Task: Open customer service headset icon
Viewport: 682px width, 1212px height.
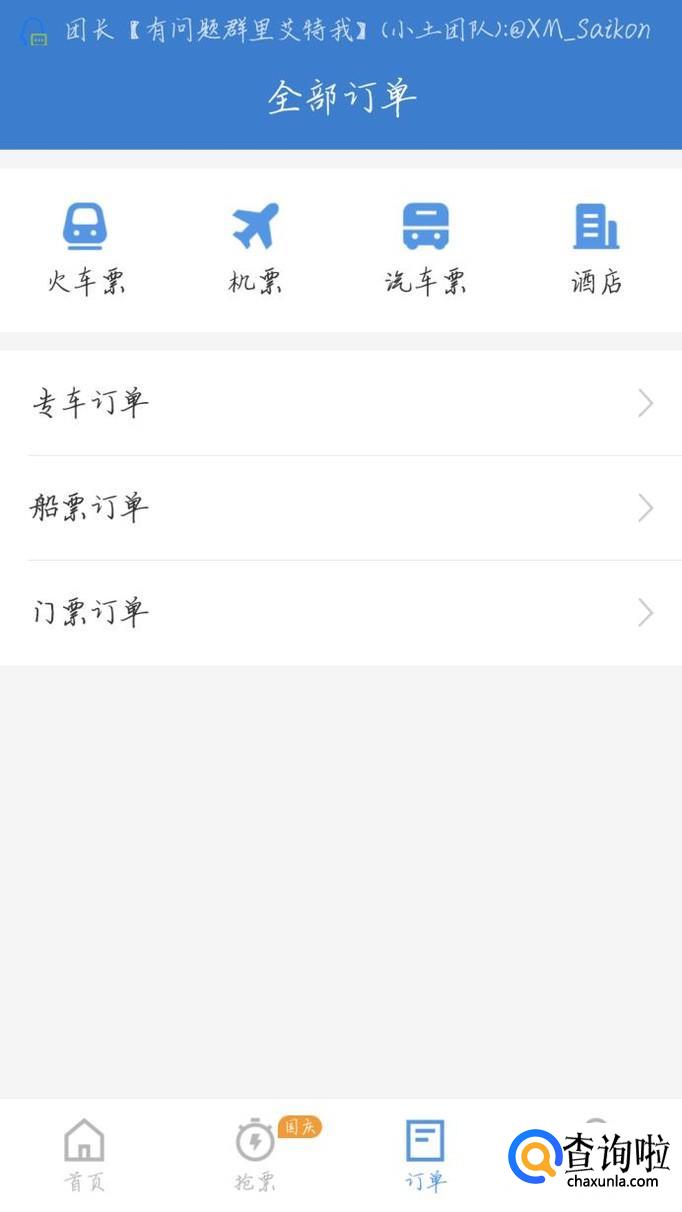Action: click(x=34, y=33)
